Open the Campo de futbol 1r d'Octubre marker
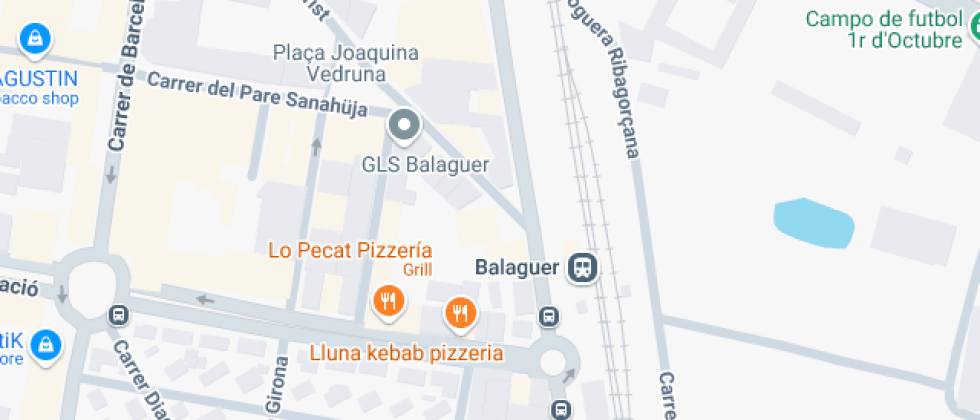980x420 pixels. click(x=974, y=27)
